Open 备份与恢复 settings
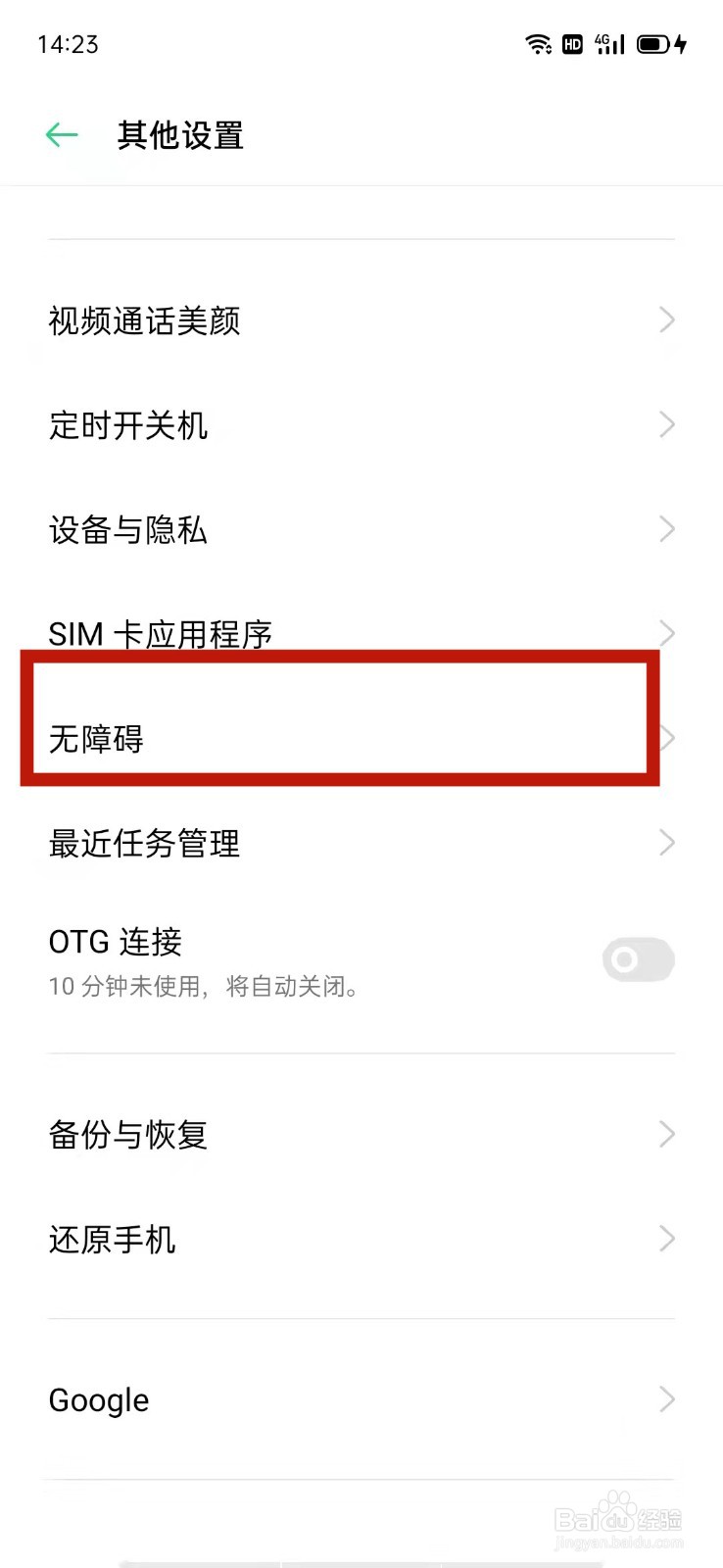This screenshot has height=1568, width=723. (127, 1135)
